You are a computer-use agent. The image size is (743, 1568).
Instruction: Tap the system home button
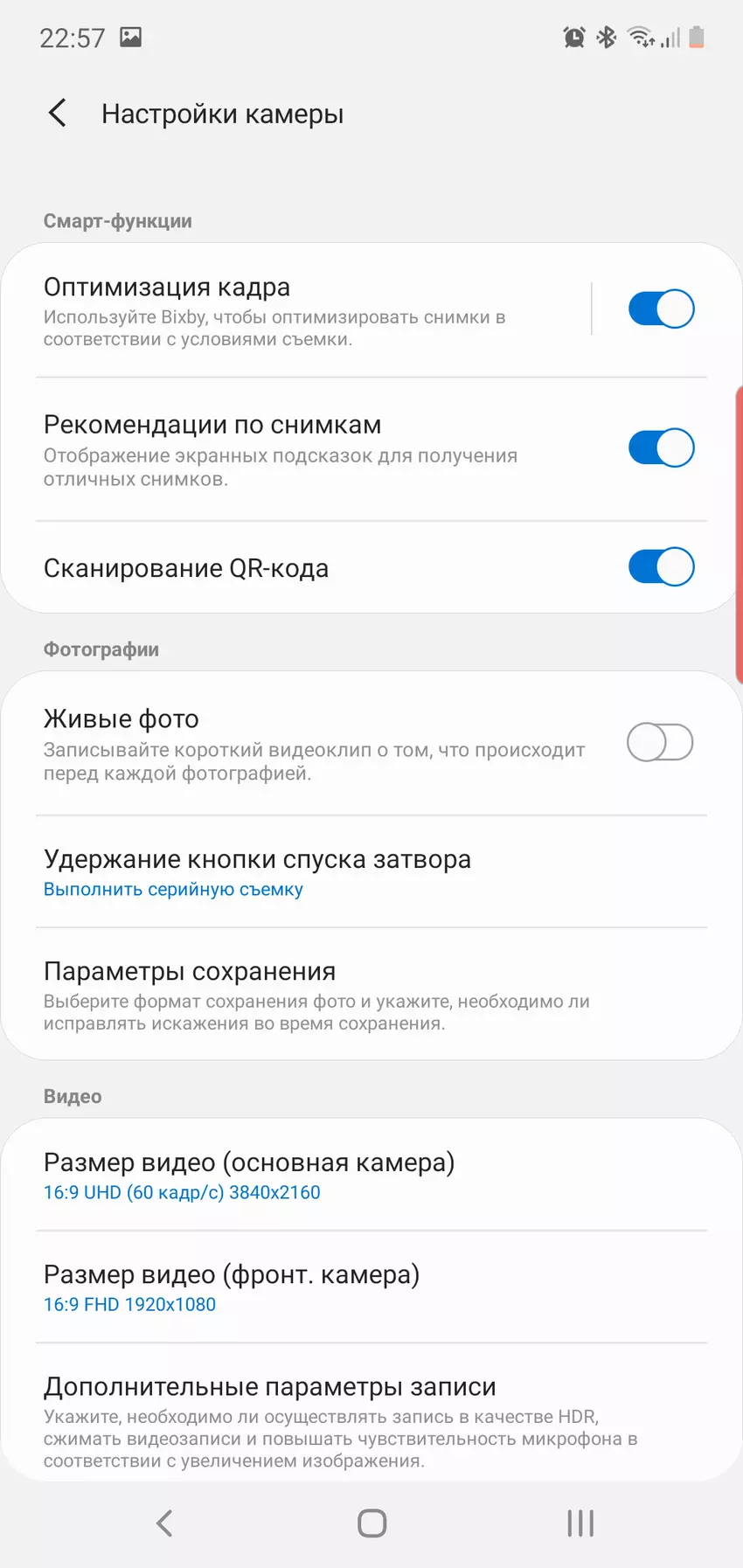pos(371,1523)
